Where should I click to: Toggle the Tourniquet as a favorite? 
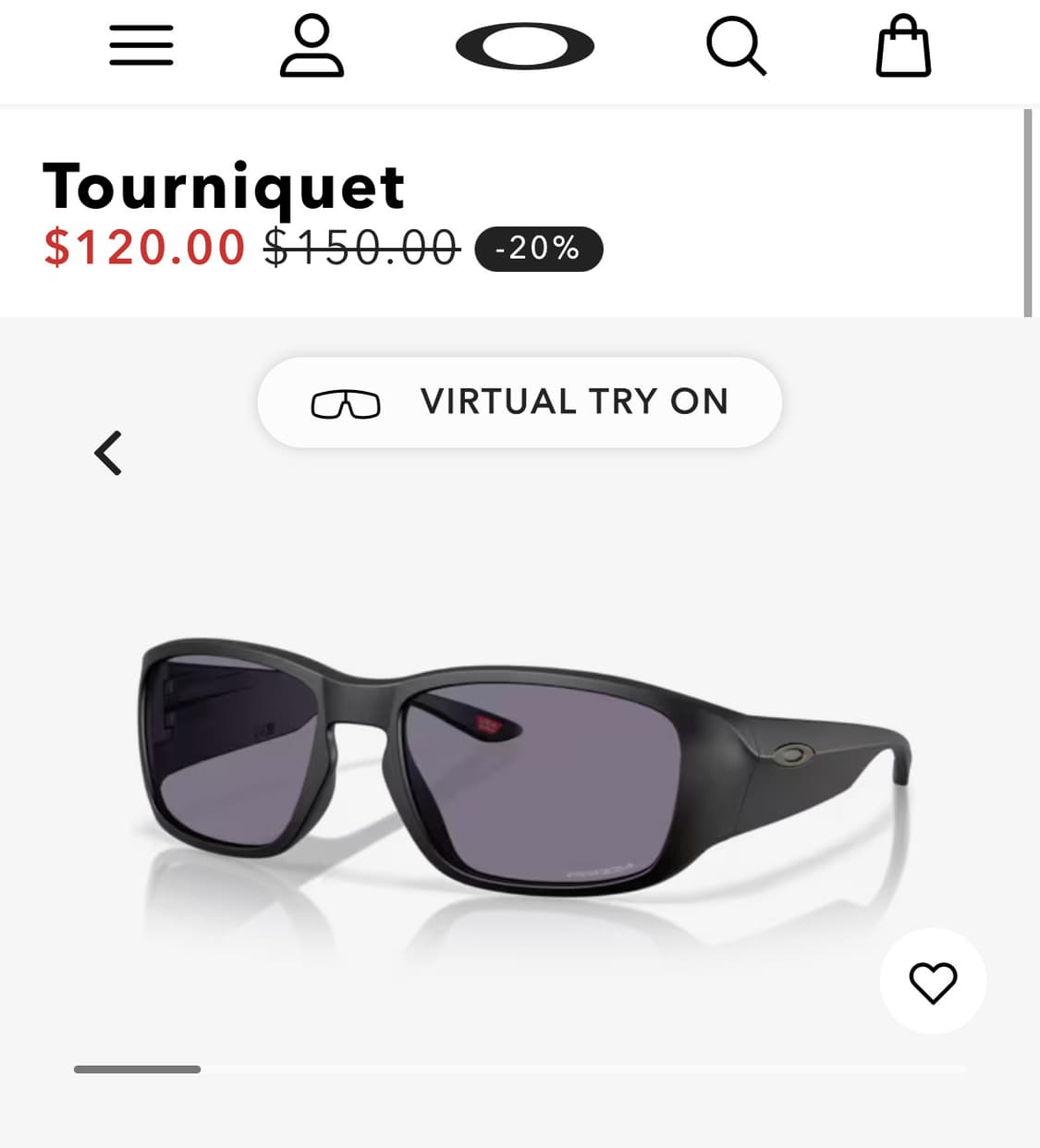[933, 982]
